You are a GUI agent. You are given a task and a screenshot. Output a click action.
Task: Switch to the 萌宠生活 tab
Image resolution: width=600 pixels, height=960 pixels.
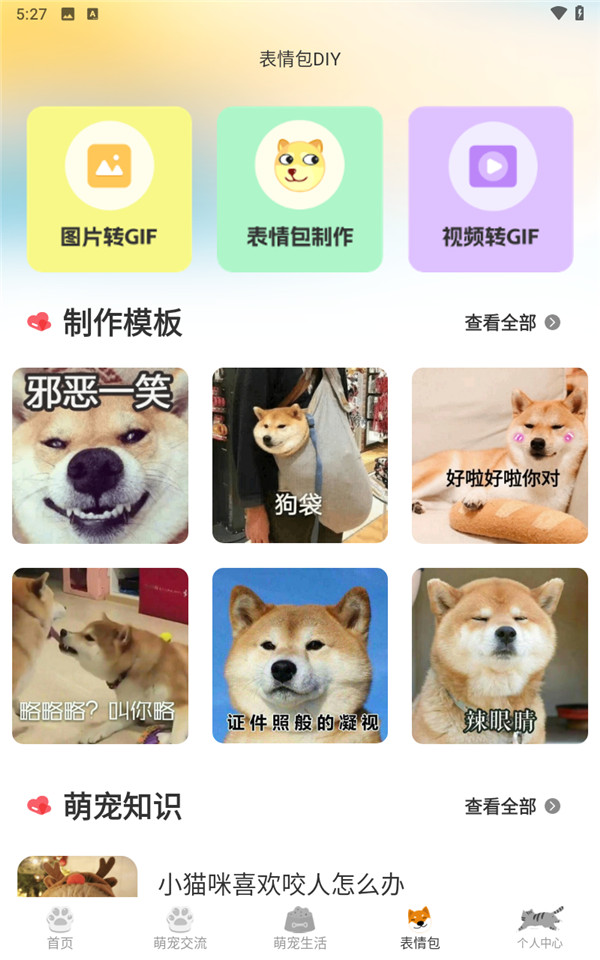(x=300, y=927)
